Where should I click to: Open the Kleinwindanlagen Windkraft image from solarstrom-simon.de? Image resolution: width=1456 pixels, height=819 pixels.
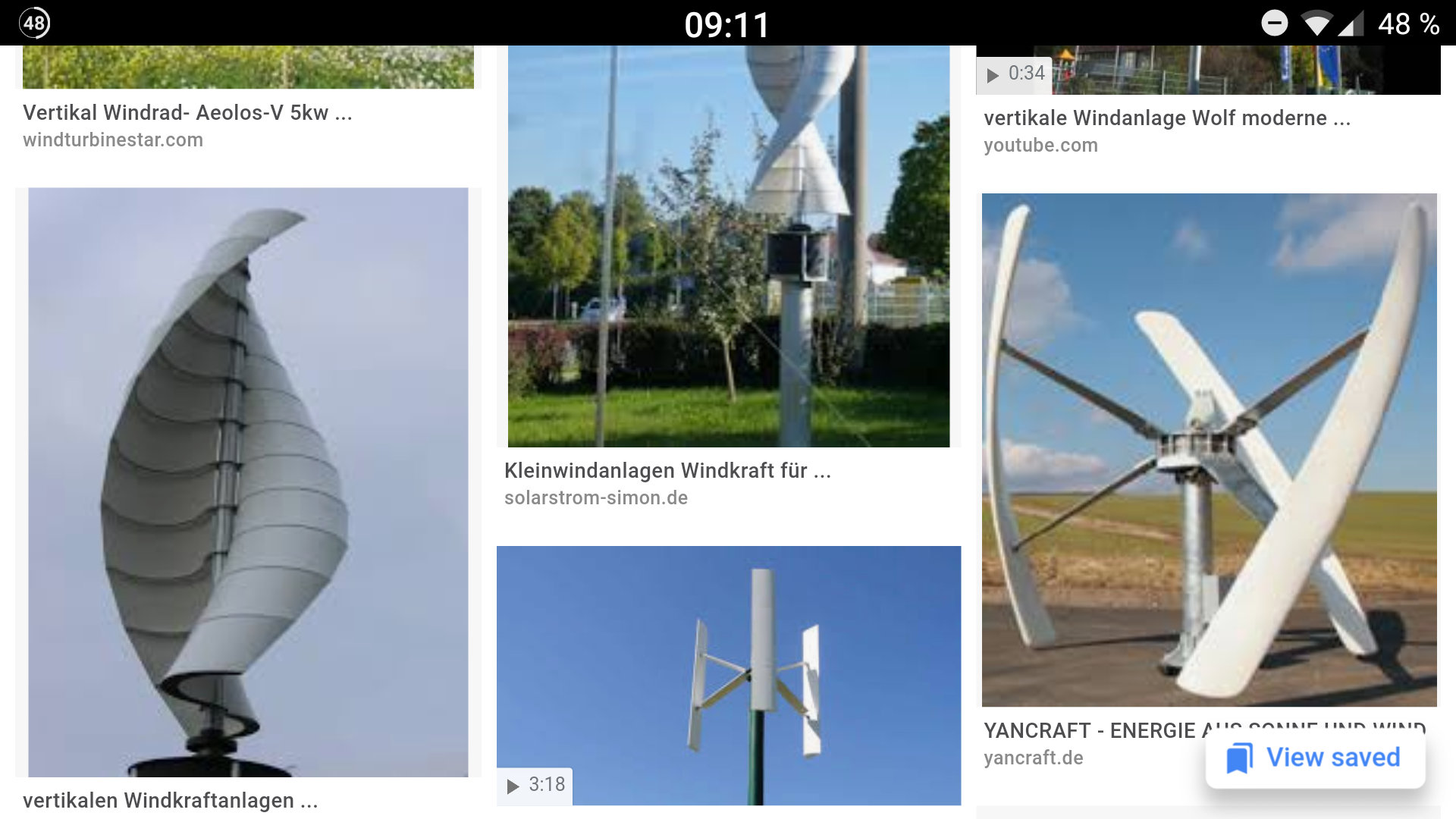[x=728, y=246]
